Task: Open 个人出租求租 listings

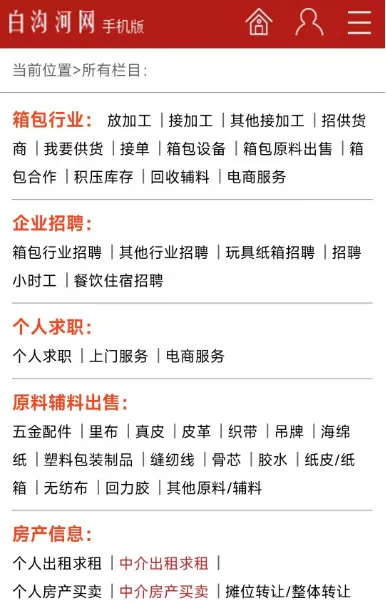Action: pos(57,563)
